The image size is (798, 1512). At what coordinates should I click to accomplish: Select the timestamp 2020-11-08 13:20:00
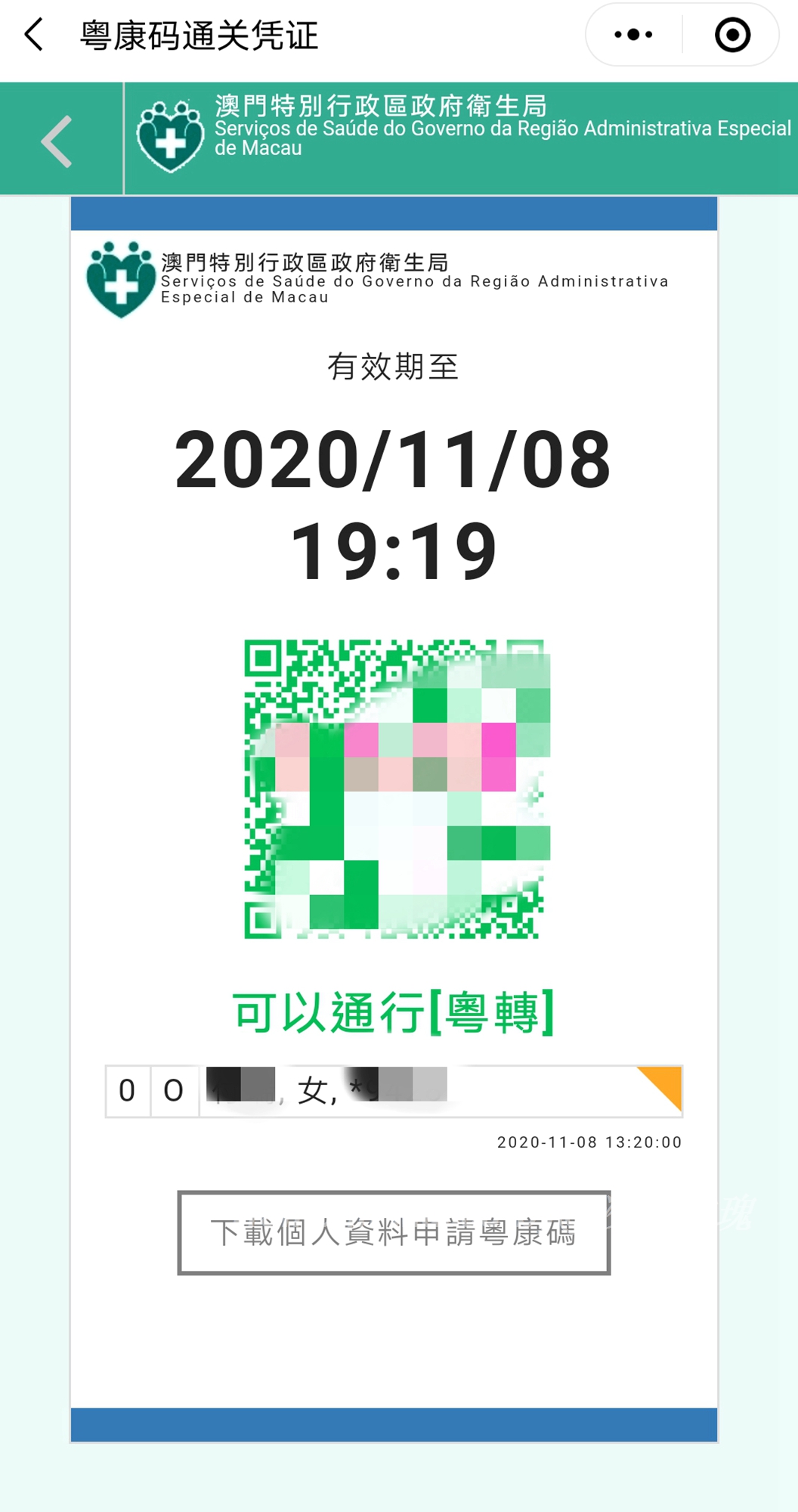pos(589,1142)
